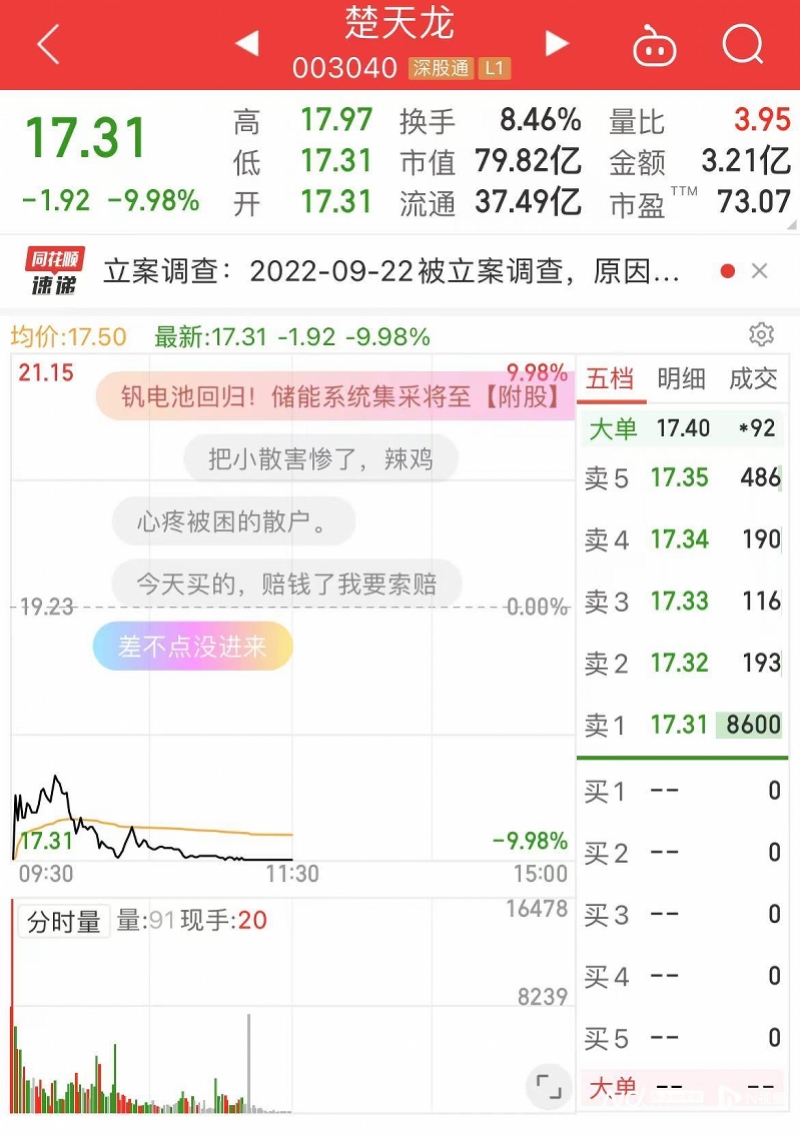Open the robot assistant icon
This screenshot has height=1137, width=800.
(x=654, y=46)
